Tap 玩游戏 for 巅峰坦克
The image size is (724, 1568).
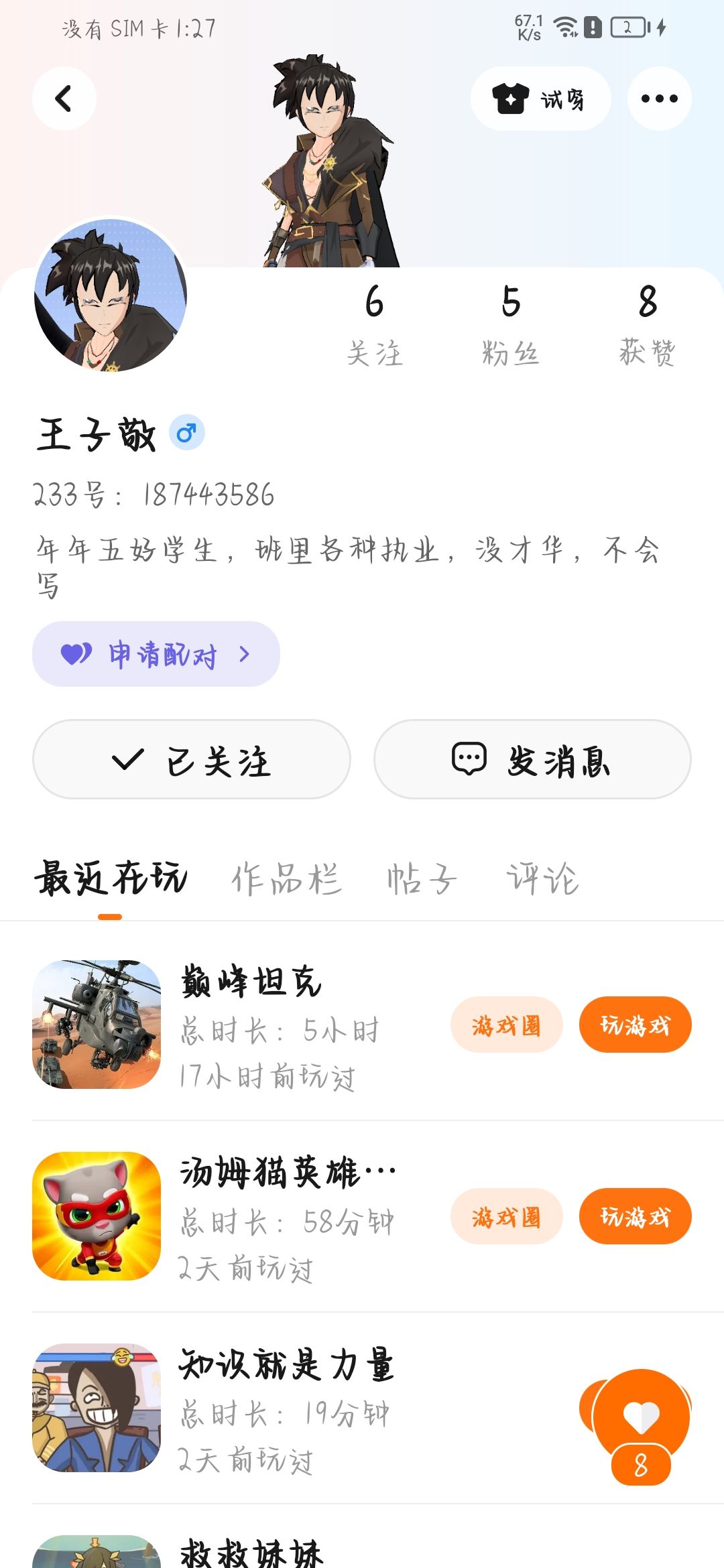pos(635,1025)
